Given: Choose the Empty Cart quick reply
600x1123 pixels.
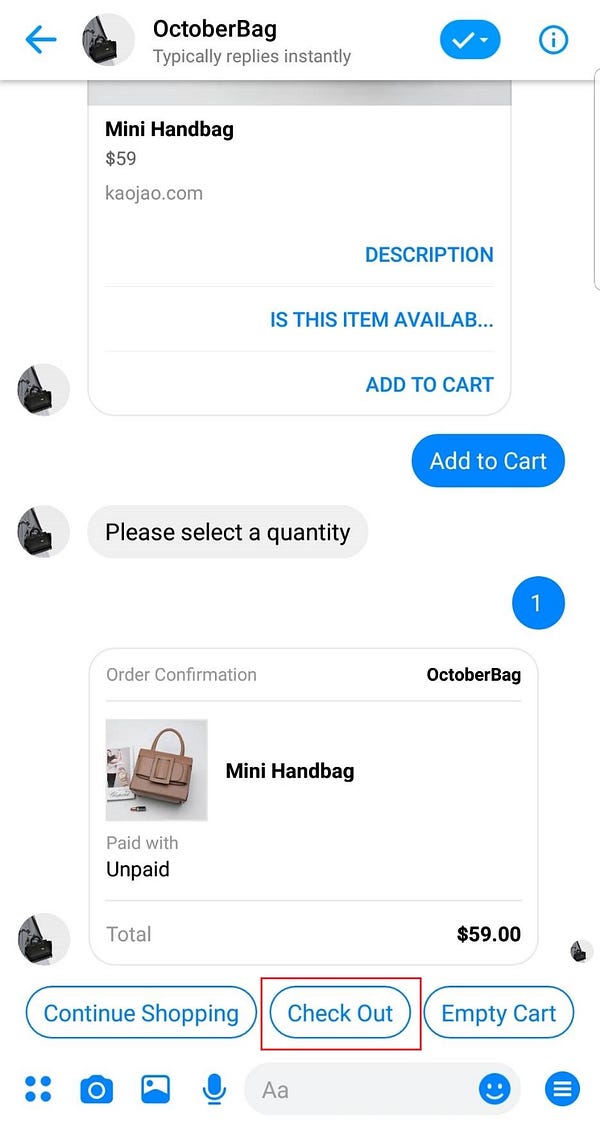Looking at the screenshot, I should tap(498, 1013).
